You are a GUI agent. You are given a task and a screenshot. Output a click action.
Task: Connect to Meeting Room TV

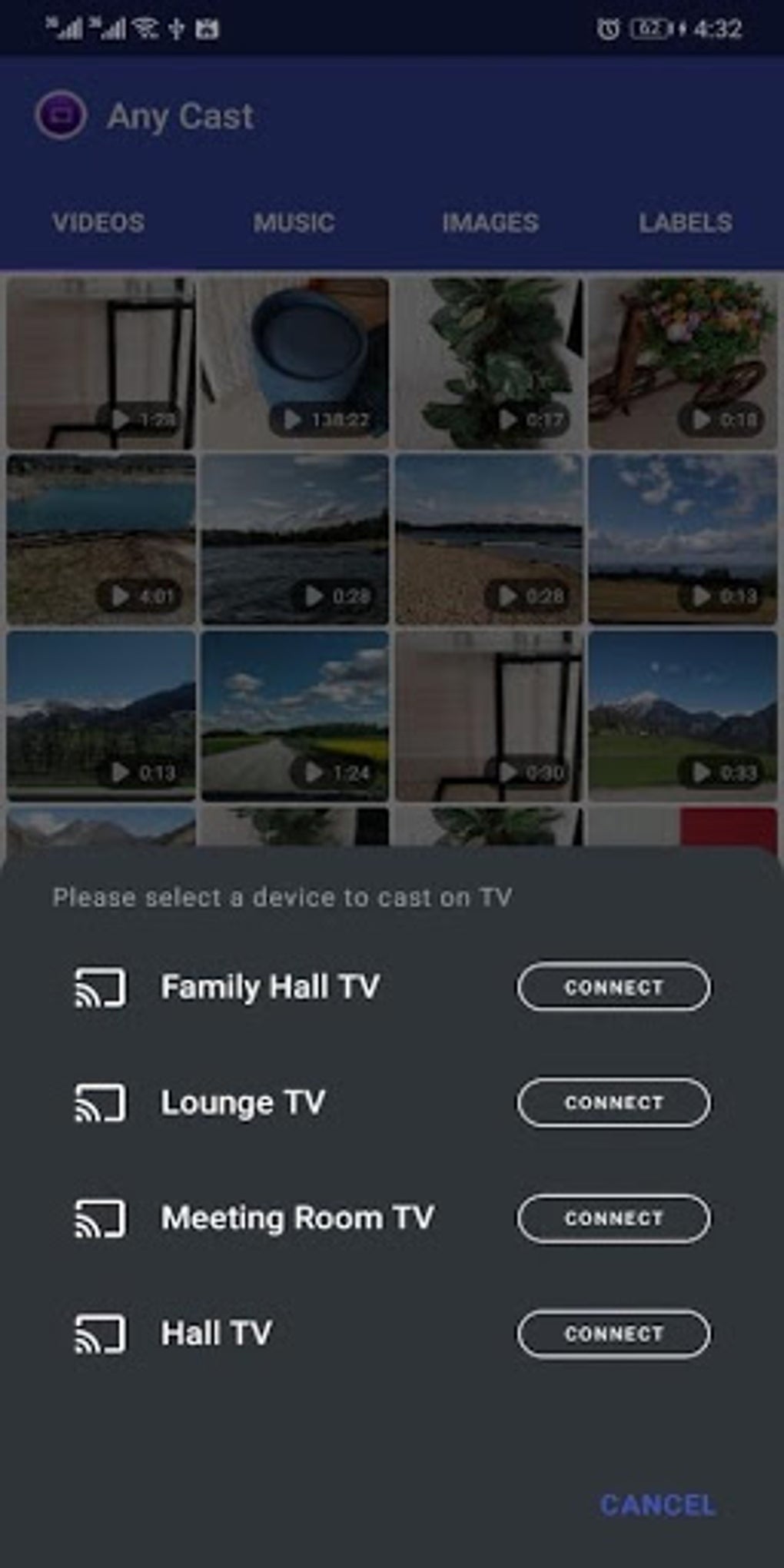[613, 1218]
